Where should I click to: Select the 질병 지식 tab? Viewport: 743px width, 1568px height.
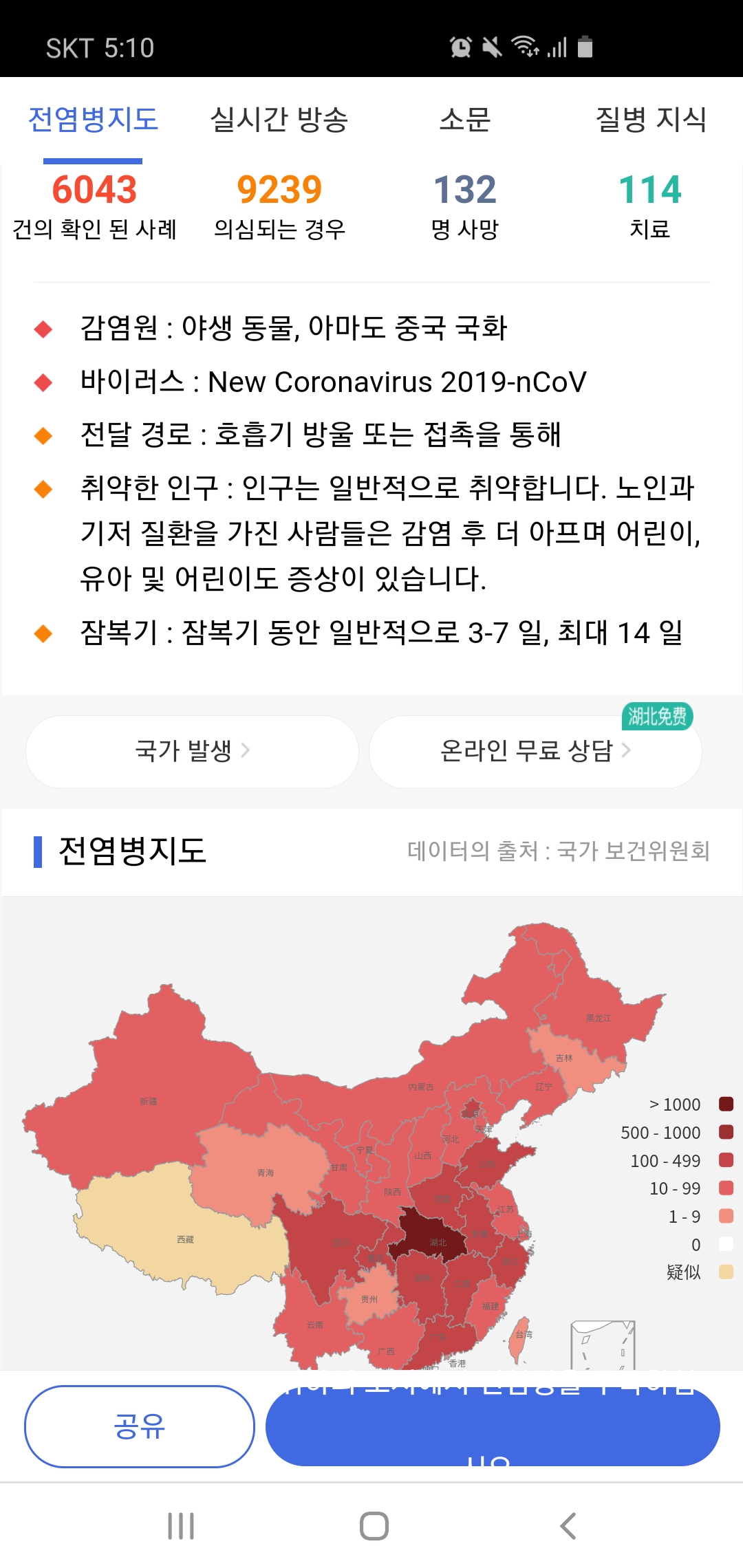[x=650, y=120]
